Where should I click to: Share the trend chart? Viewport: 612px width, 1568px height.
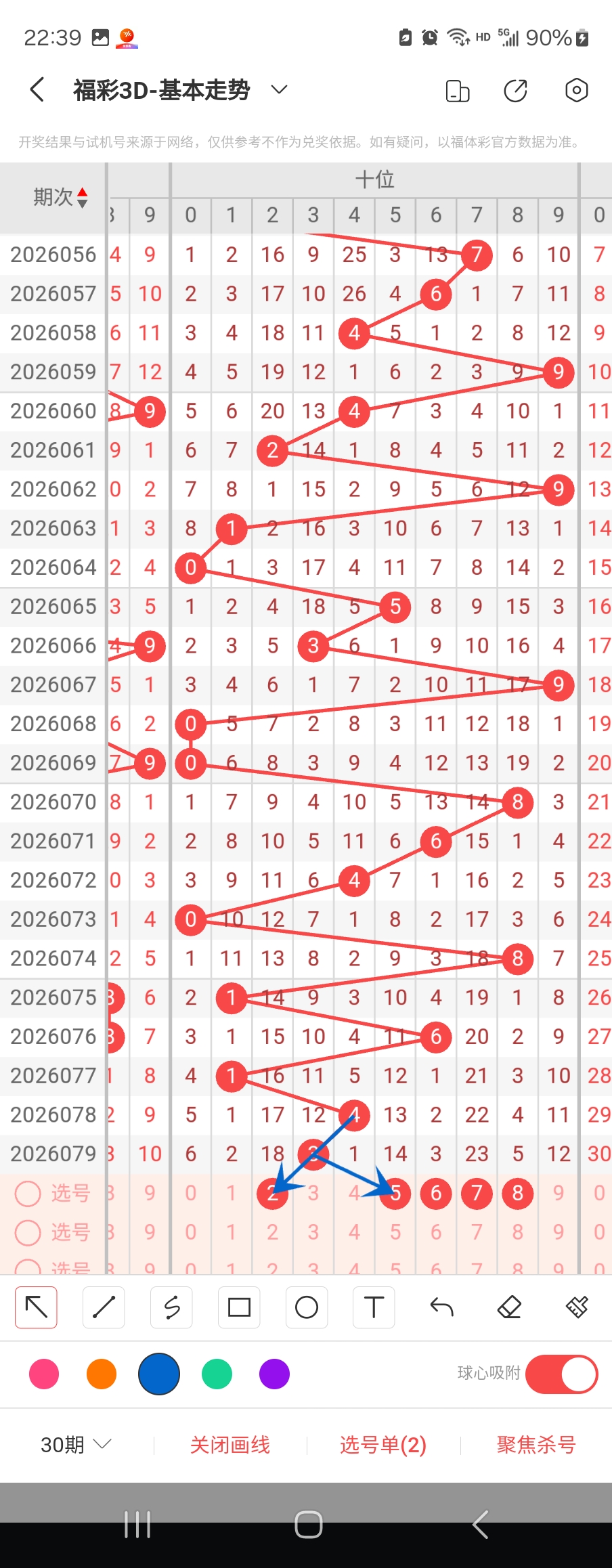516,91
